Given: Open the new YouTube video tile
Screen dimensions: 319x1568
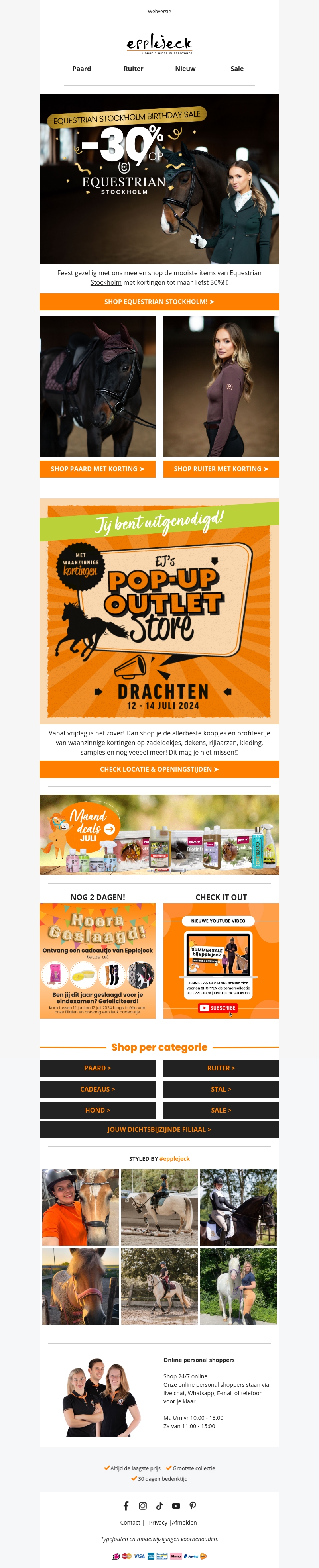Looking at the screenshot, I should click(x=221, y=960).
